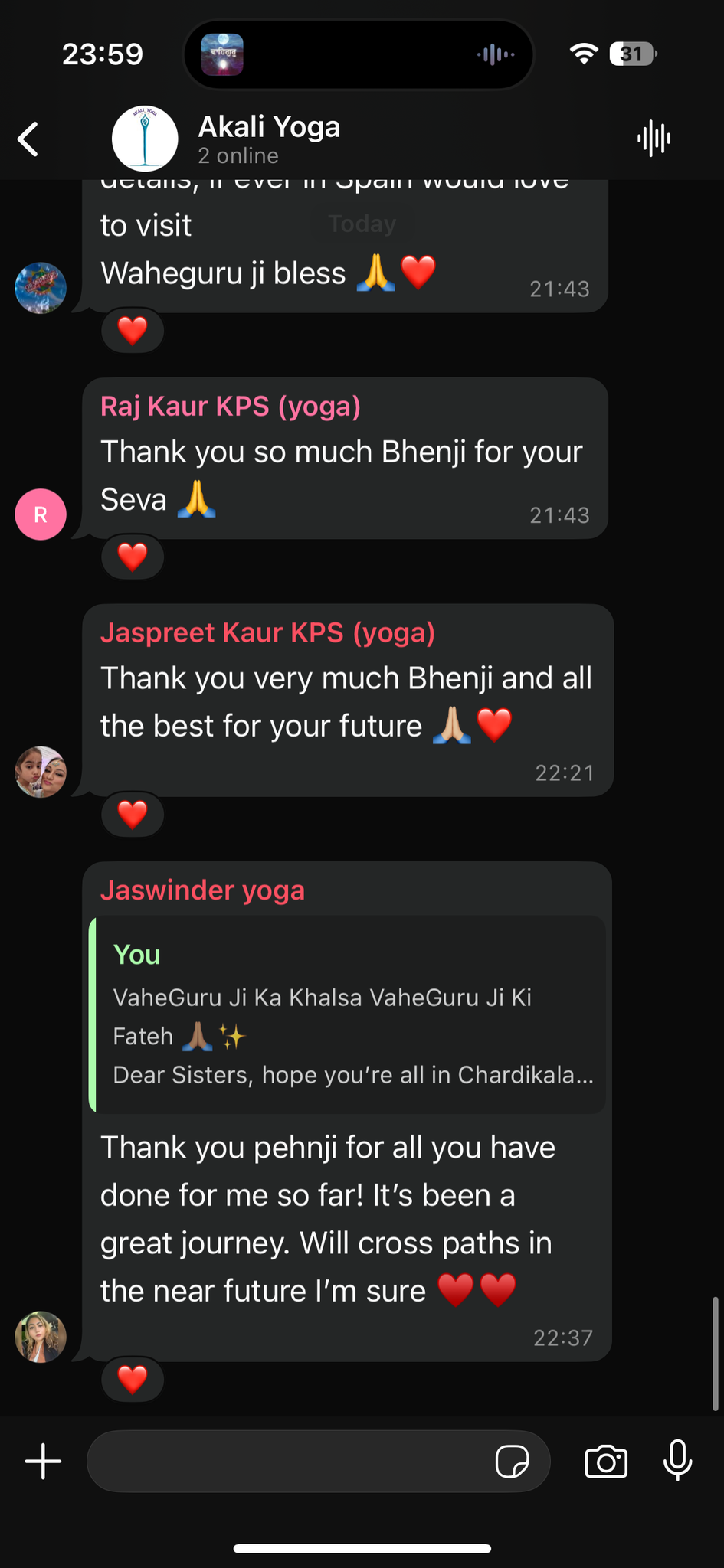Open the attachment plus menu
Image resolution: width=724 pixels, height=1568 pixels.
pos(43,1462)
